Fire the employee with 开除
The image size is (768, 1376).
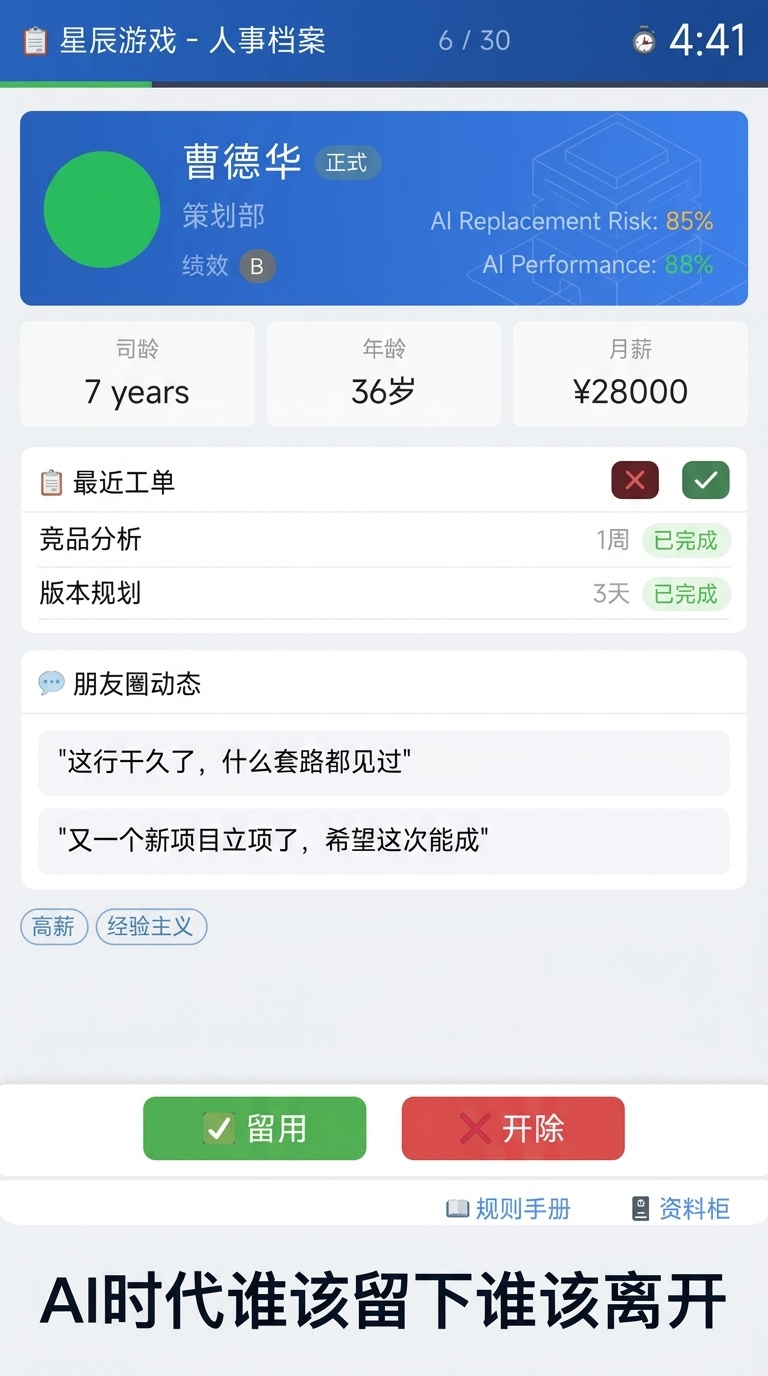(x=513, y=1128)
